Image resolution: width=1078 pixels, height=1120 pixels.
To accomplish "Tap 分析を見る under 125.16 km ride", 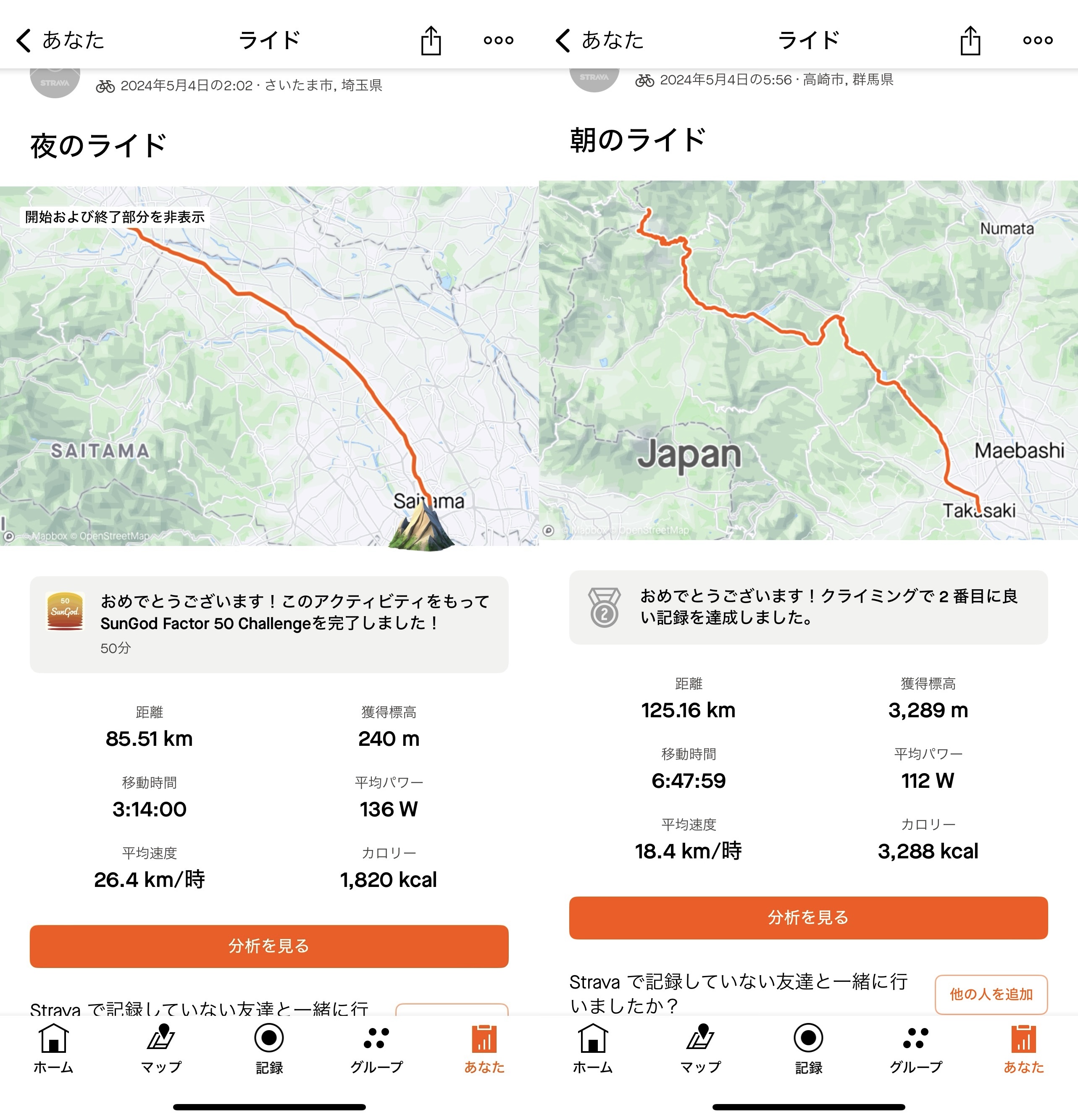I will [808, 918].
